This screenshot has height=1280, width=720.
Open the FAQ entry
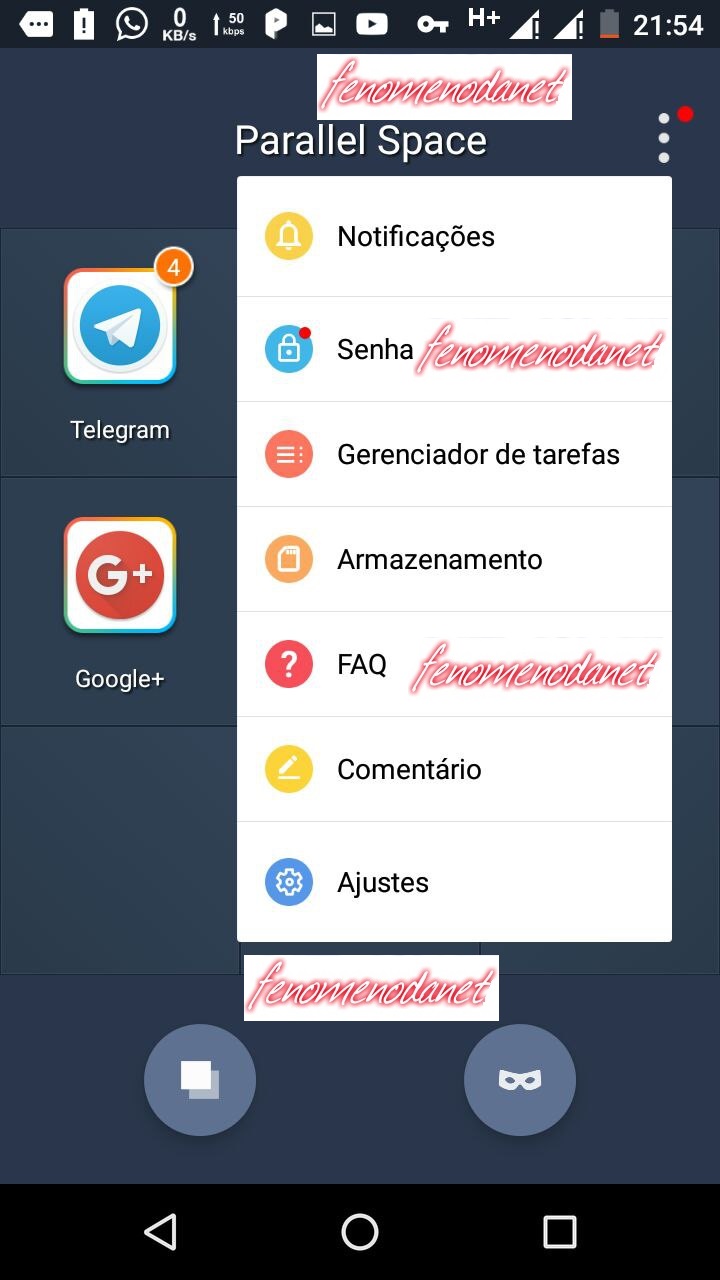point(362,664)
